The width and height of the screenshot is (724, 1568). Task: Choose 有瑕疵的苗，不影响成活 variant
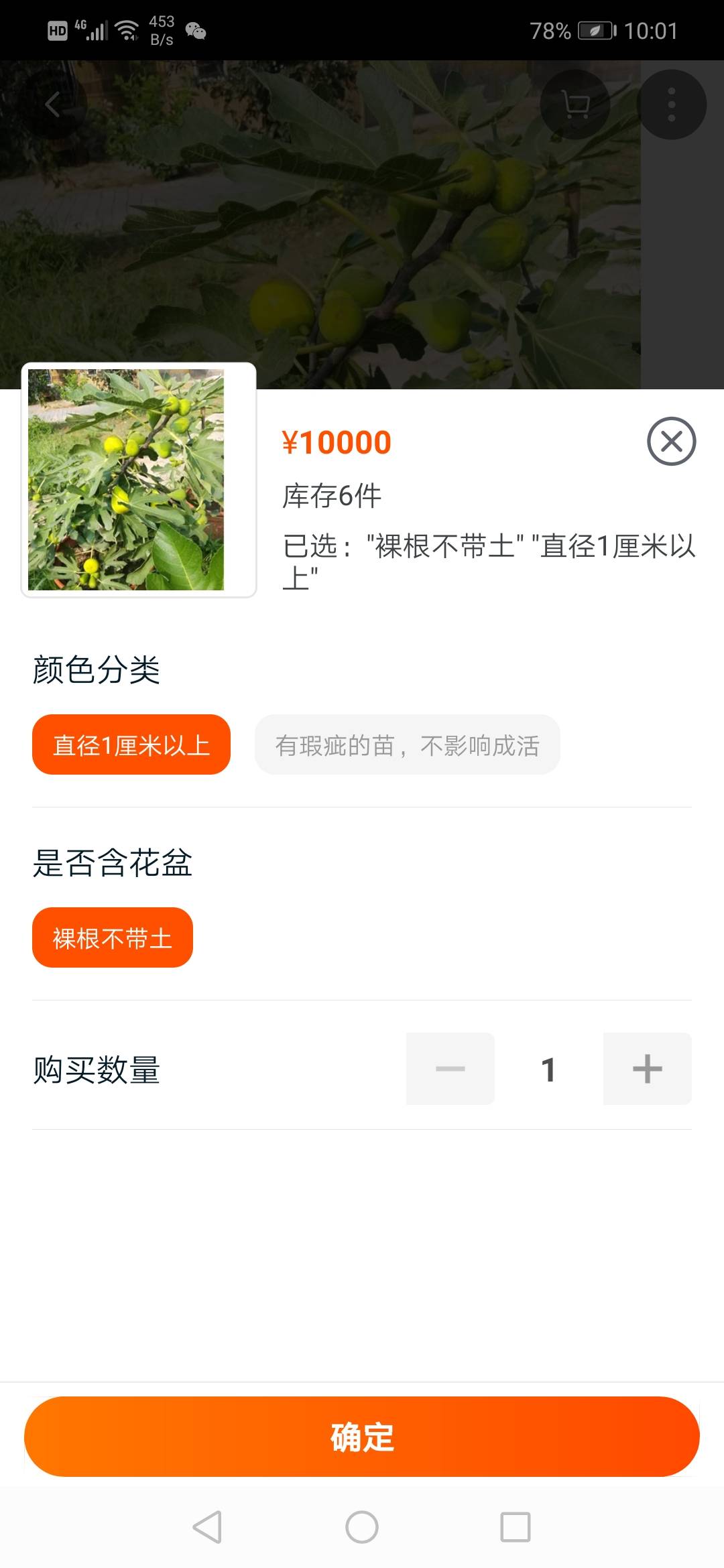[407, 744]
